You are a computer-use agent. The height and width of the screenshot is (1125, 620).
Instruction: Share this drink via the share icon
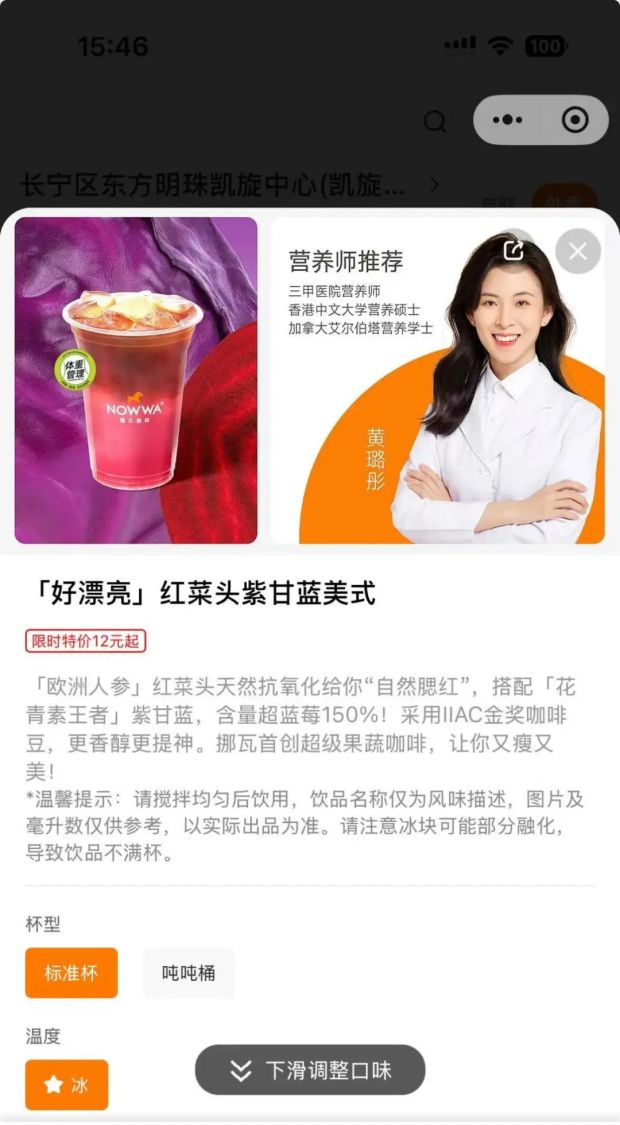(x=514, y=251)
